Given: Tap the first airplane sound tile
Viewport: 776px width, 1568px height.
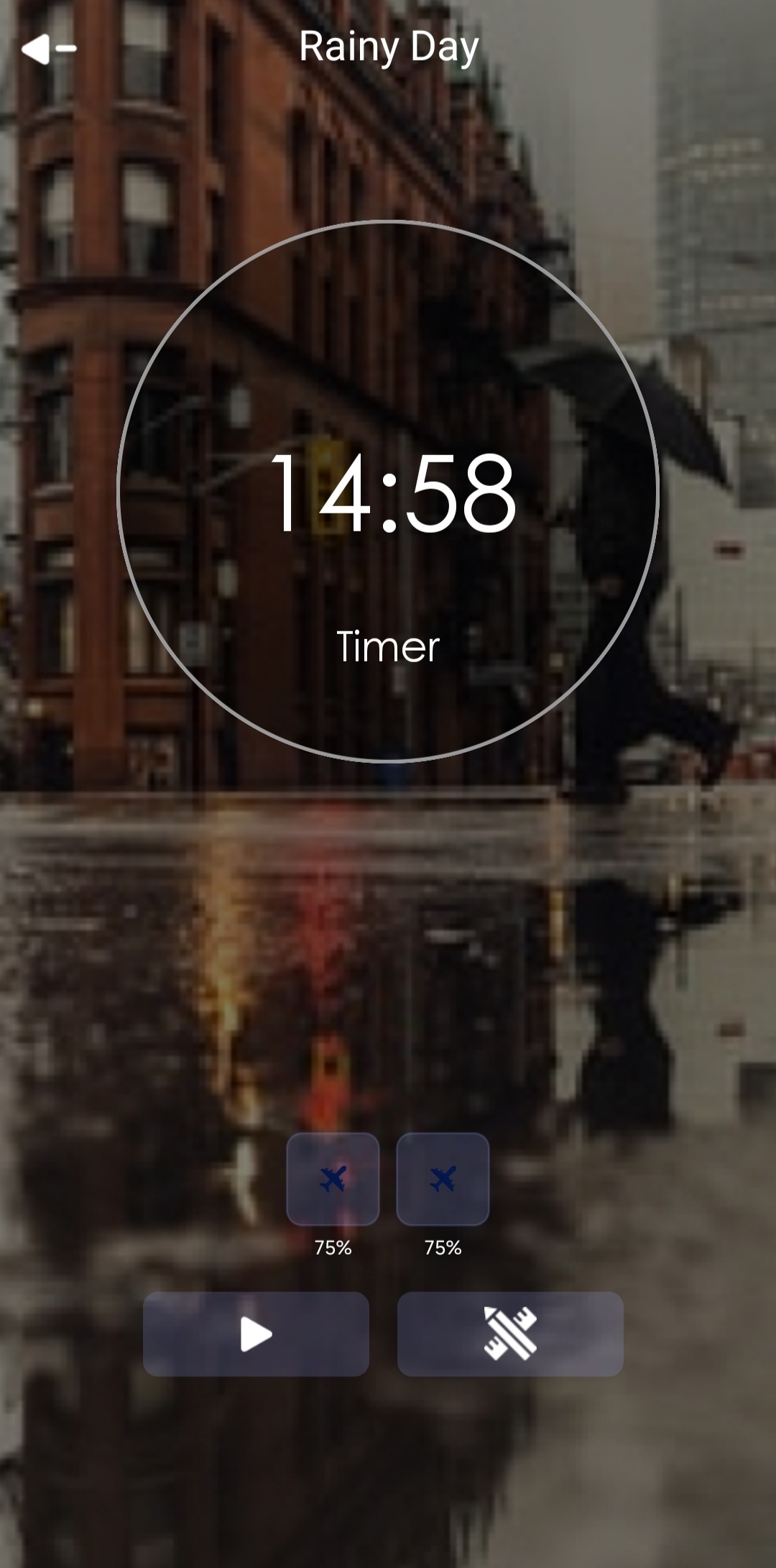Looking at the screenshot, I should (x=333, y=1179).
